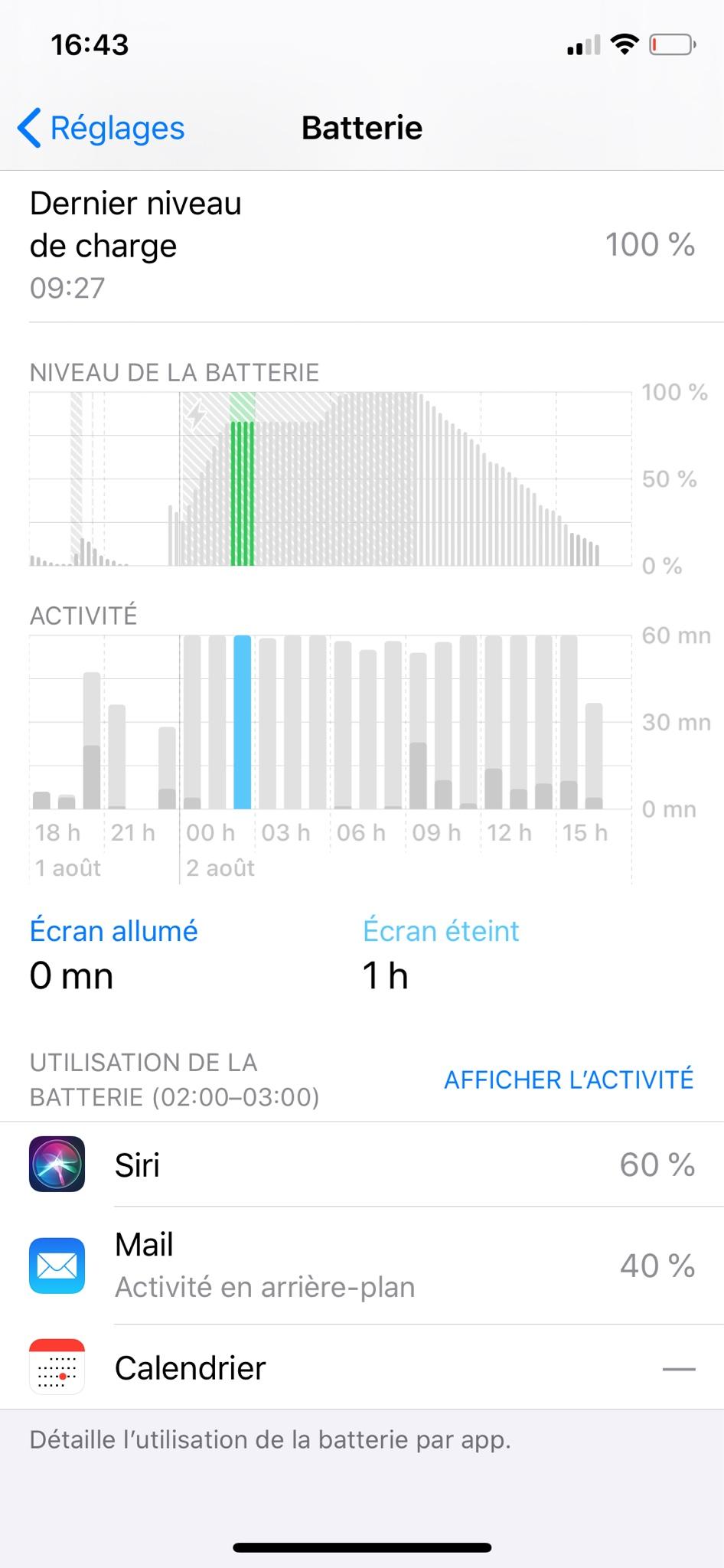Select the highlighted blue activity bar
Viewport: 724px width, 1568px height.
tap(242, 722)
